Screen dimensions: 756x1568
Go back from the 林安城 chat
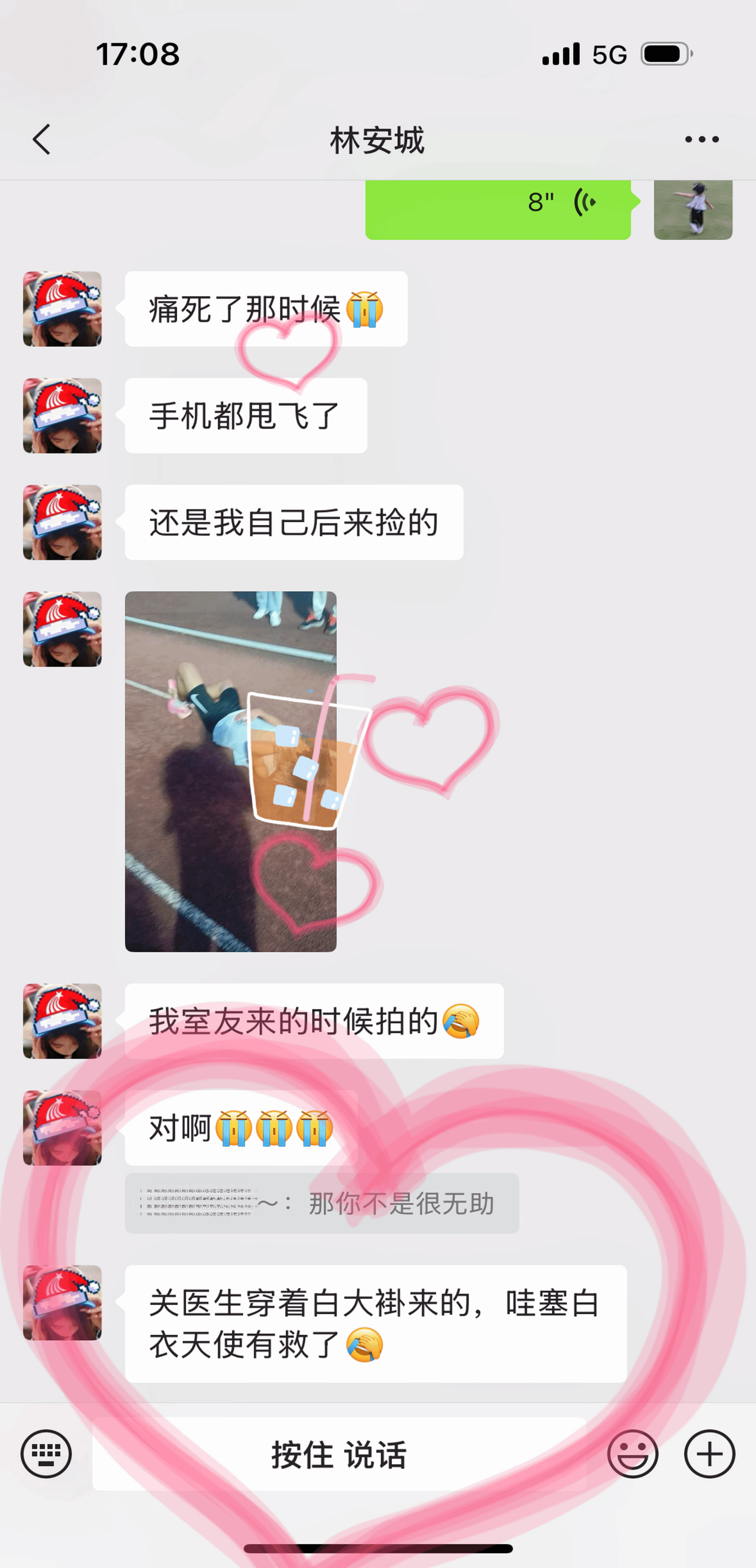click(41, 140)
